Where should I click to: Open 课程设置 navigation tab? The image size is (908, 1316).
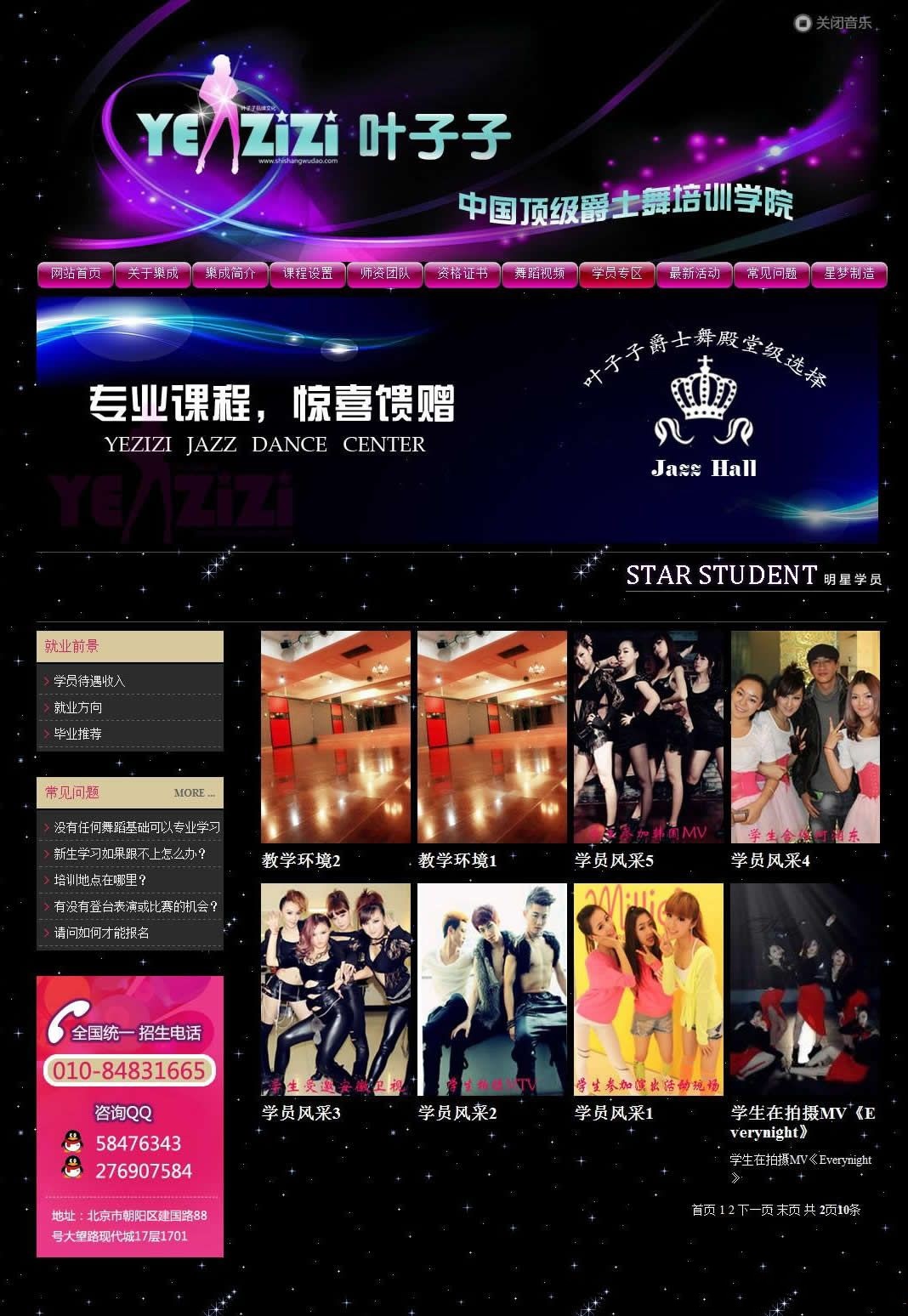coord(308,274)
